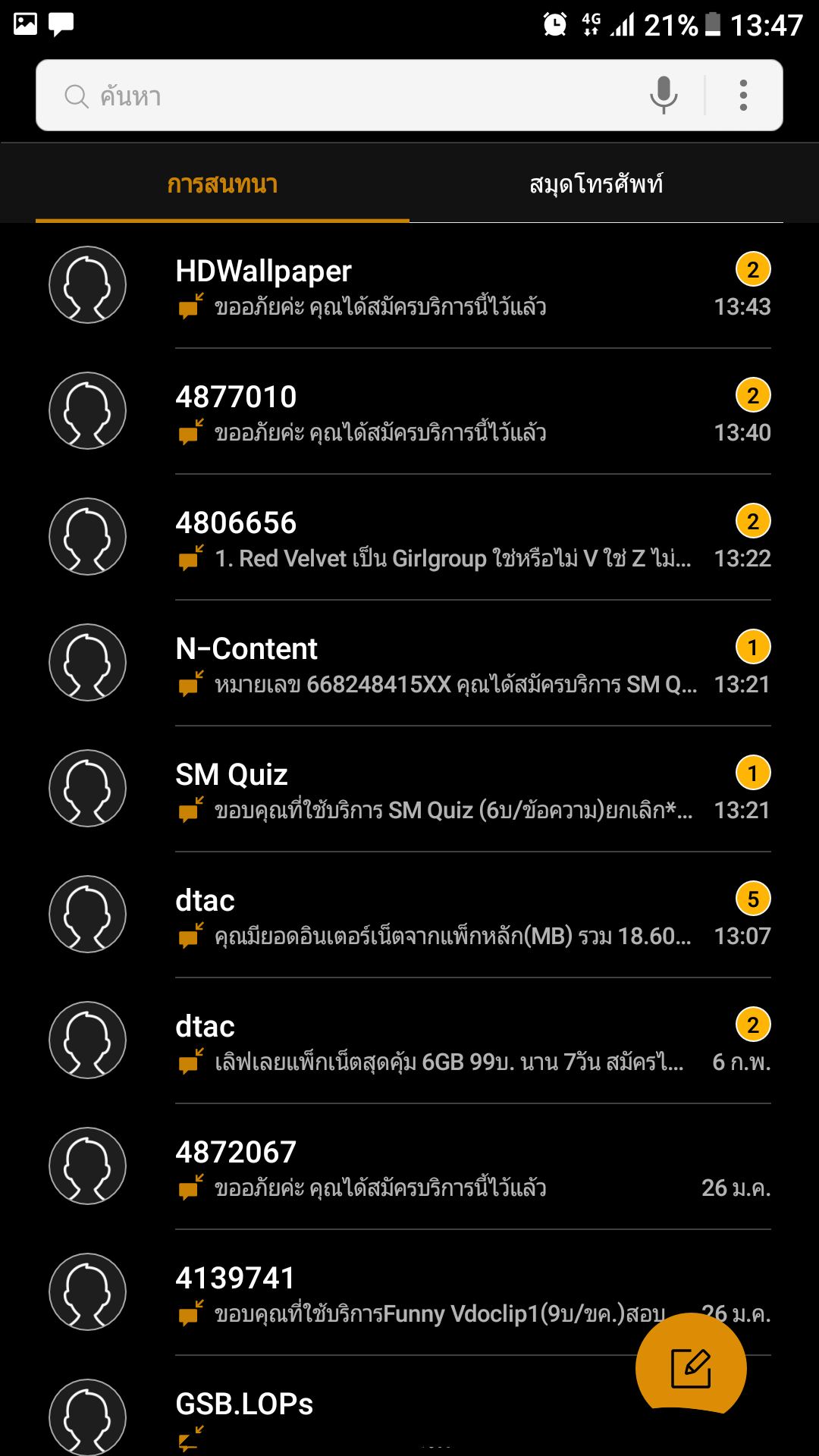Open the three-dot overflow menu
The width and height of the screenshot is (819, 1456).
[x=743, y=96]
